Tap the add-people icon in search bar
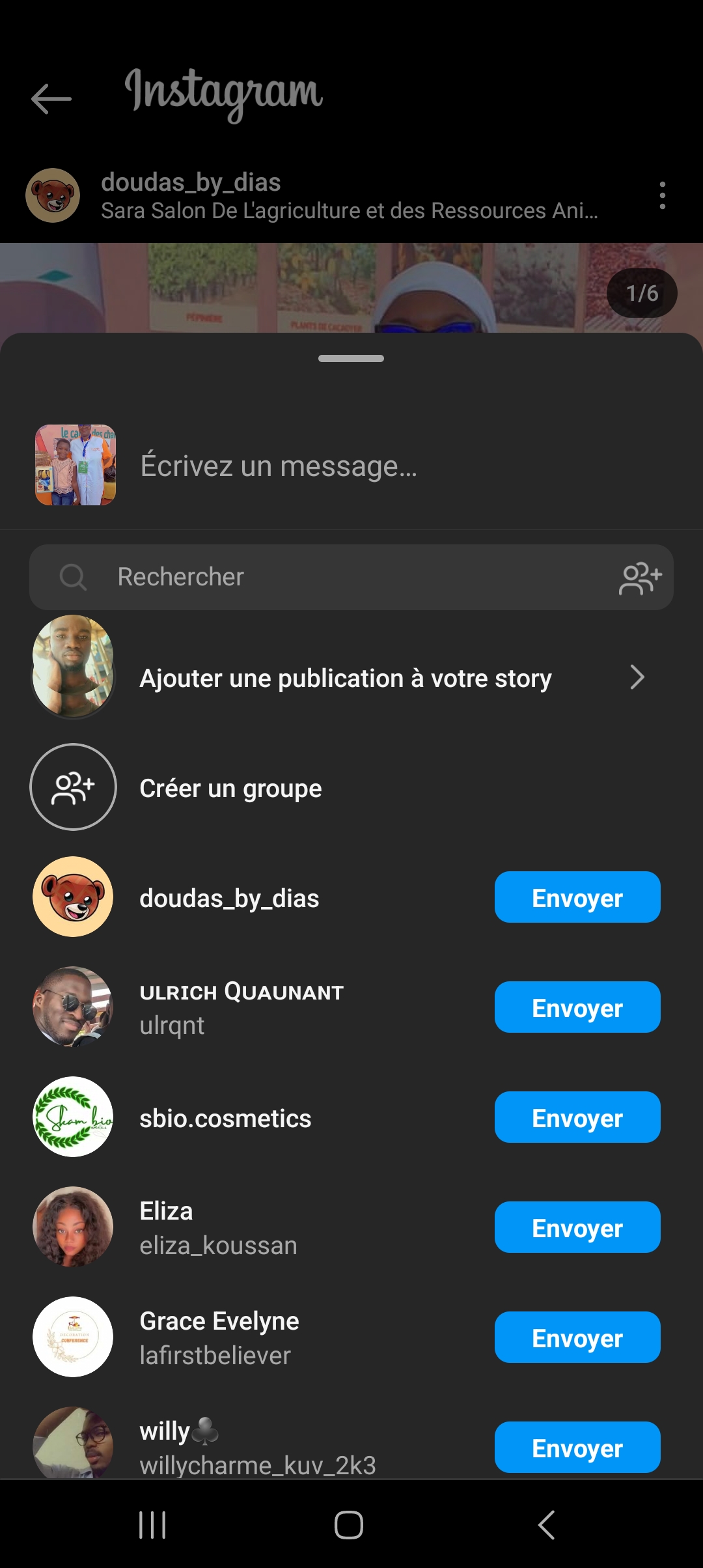Image resolution: width=703 pixels, height=1568 pixels. click(x=640, y=578)
